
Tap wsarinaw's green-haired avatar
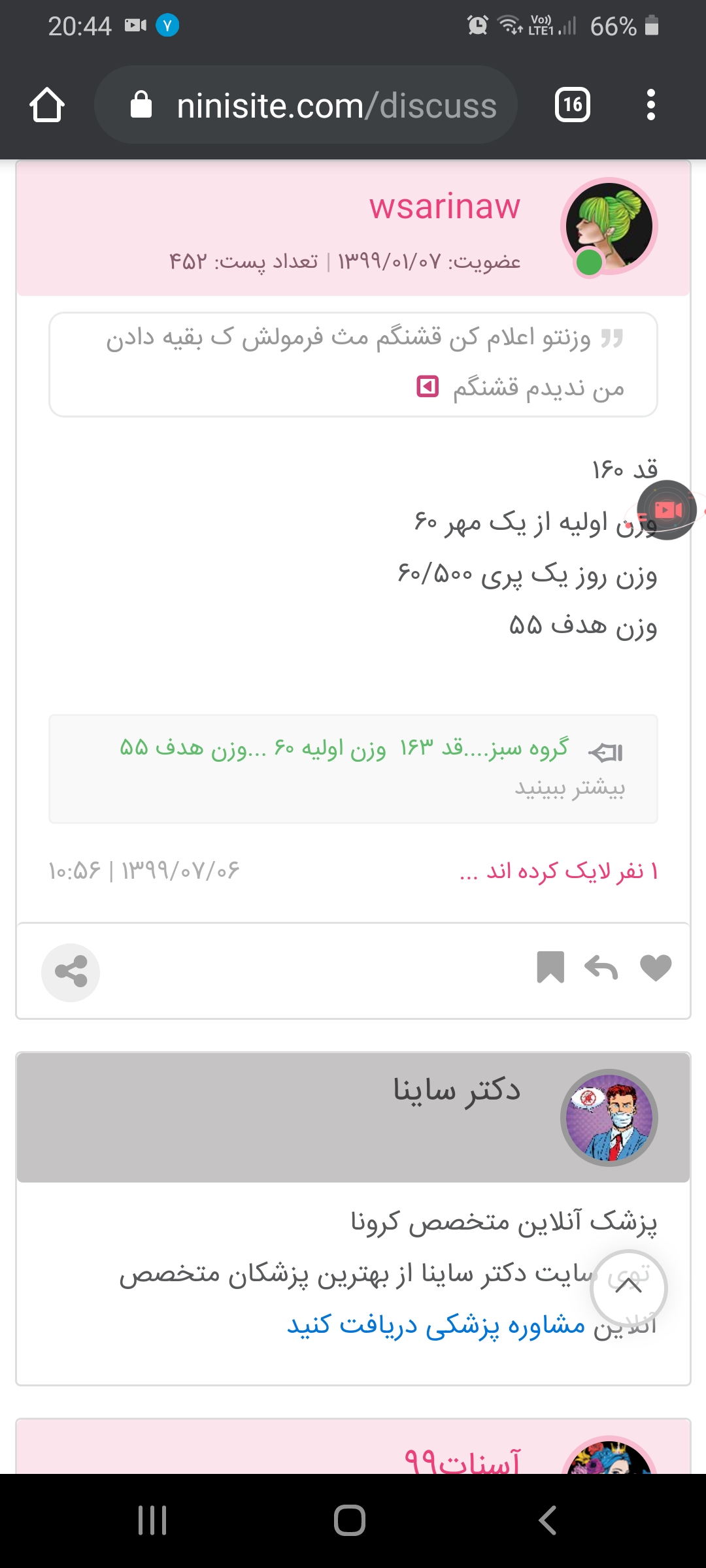click(609, 227)
